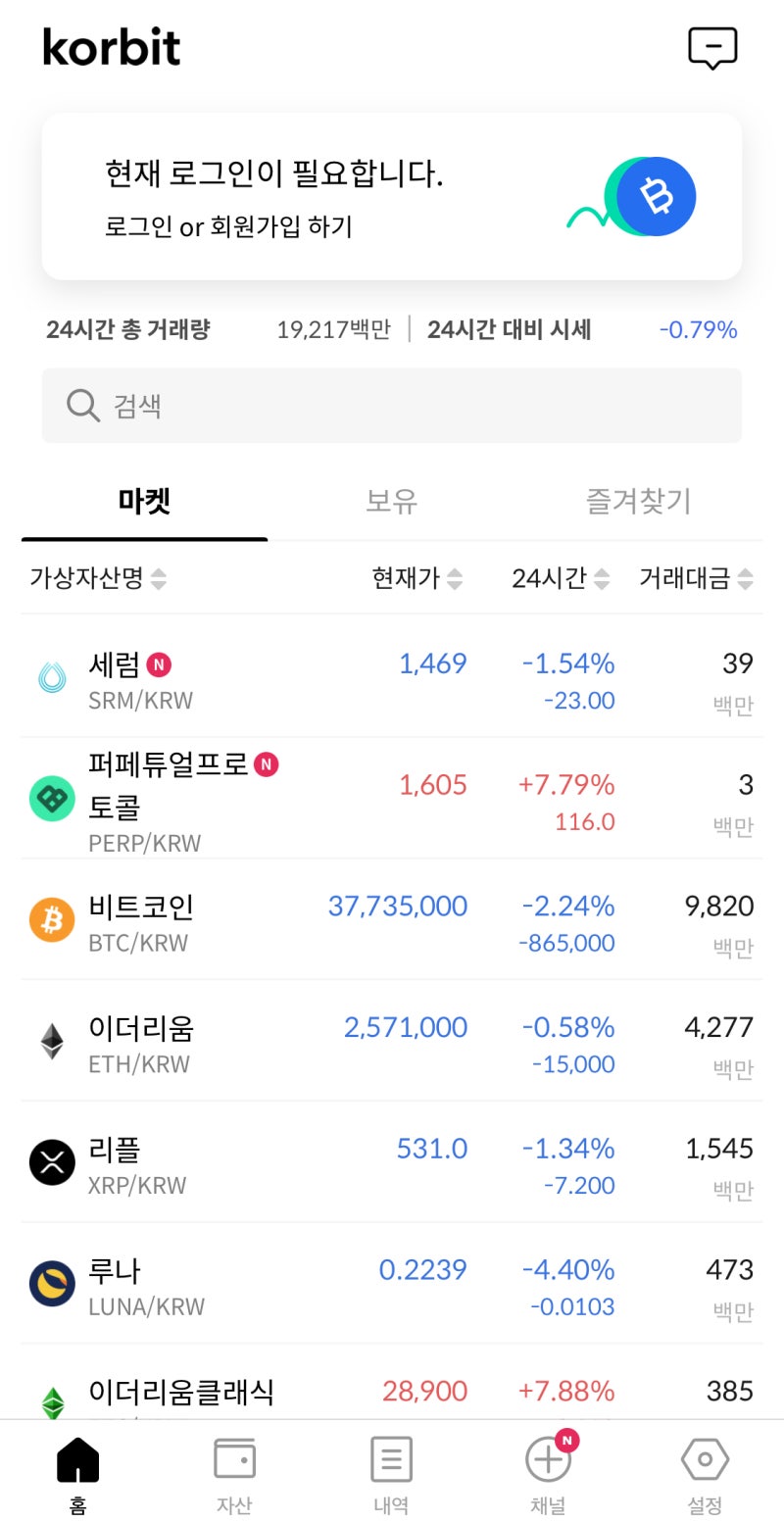Select the 홈 home icon
Screen dimensions: 784x1522
pyautogui.click(x=77, y=1457)
